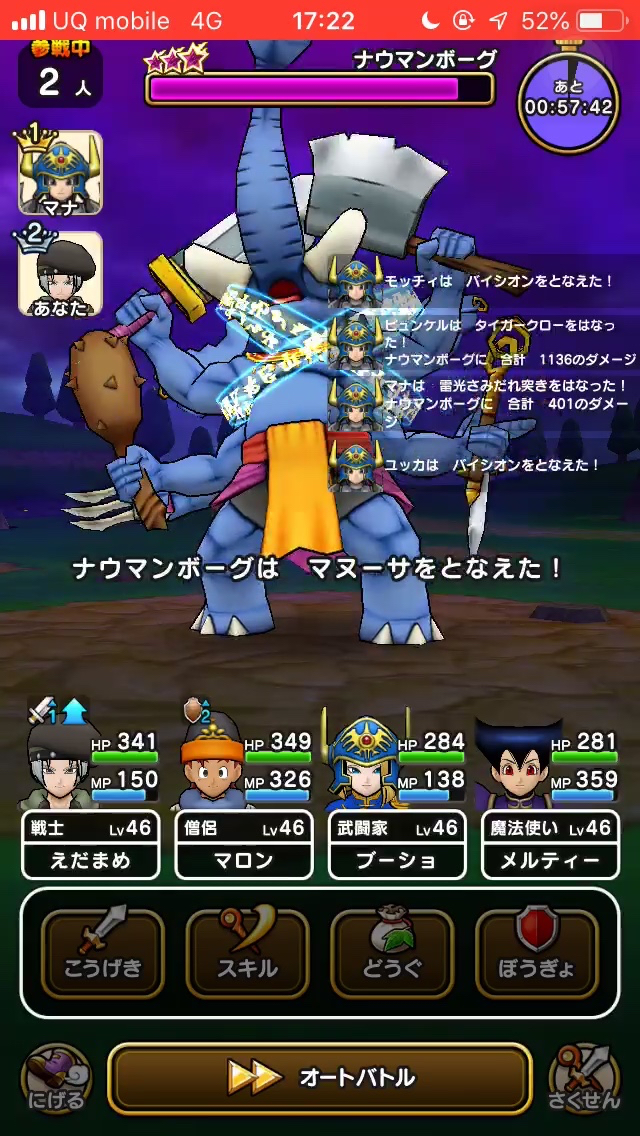Tap the こうげき attack command
The width and height of the screenshot is (640, 1136).
[x=103, y=951]
